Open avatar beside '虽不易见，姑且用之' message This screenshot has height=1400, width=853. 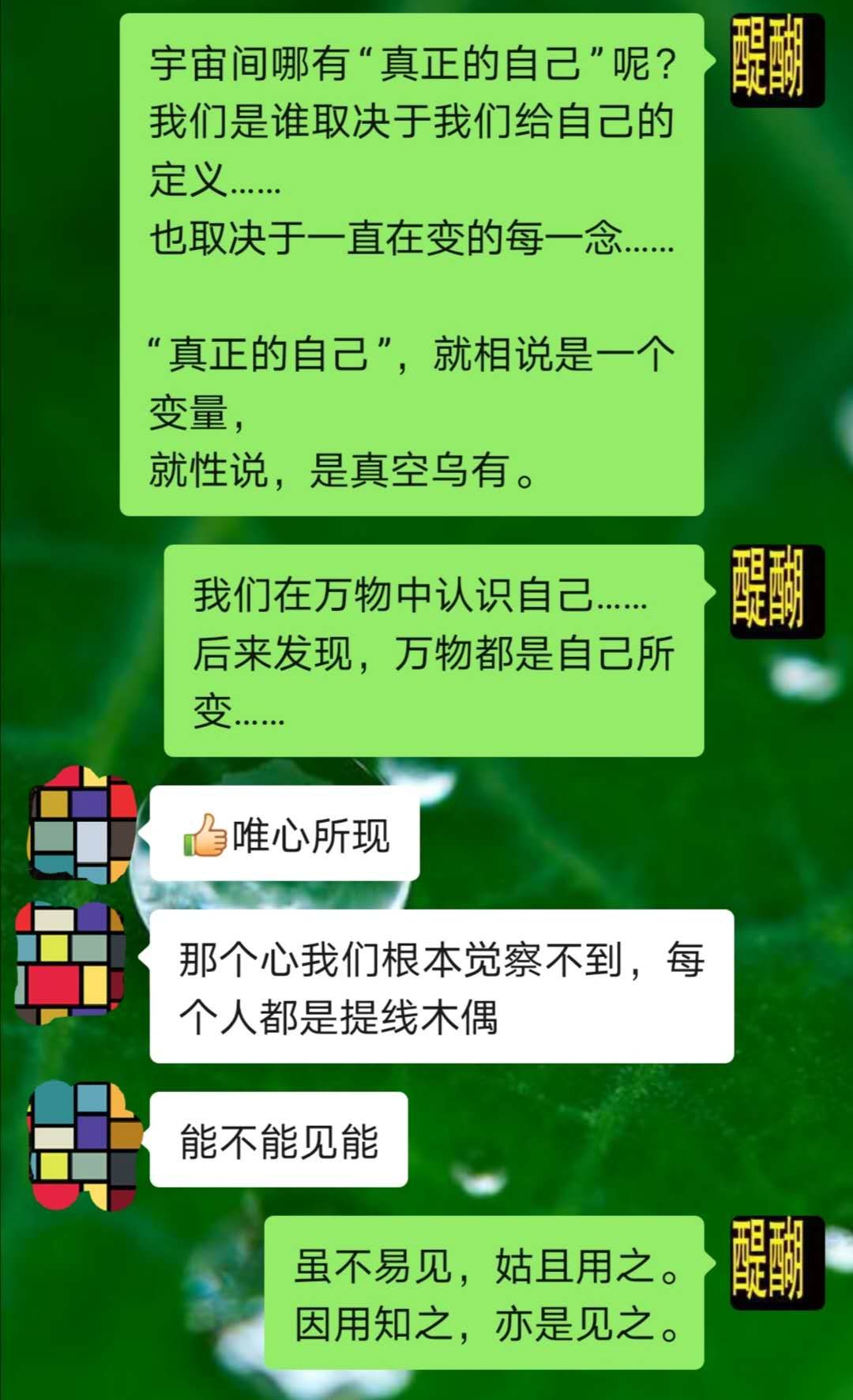click(x=776, y=1263)
